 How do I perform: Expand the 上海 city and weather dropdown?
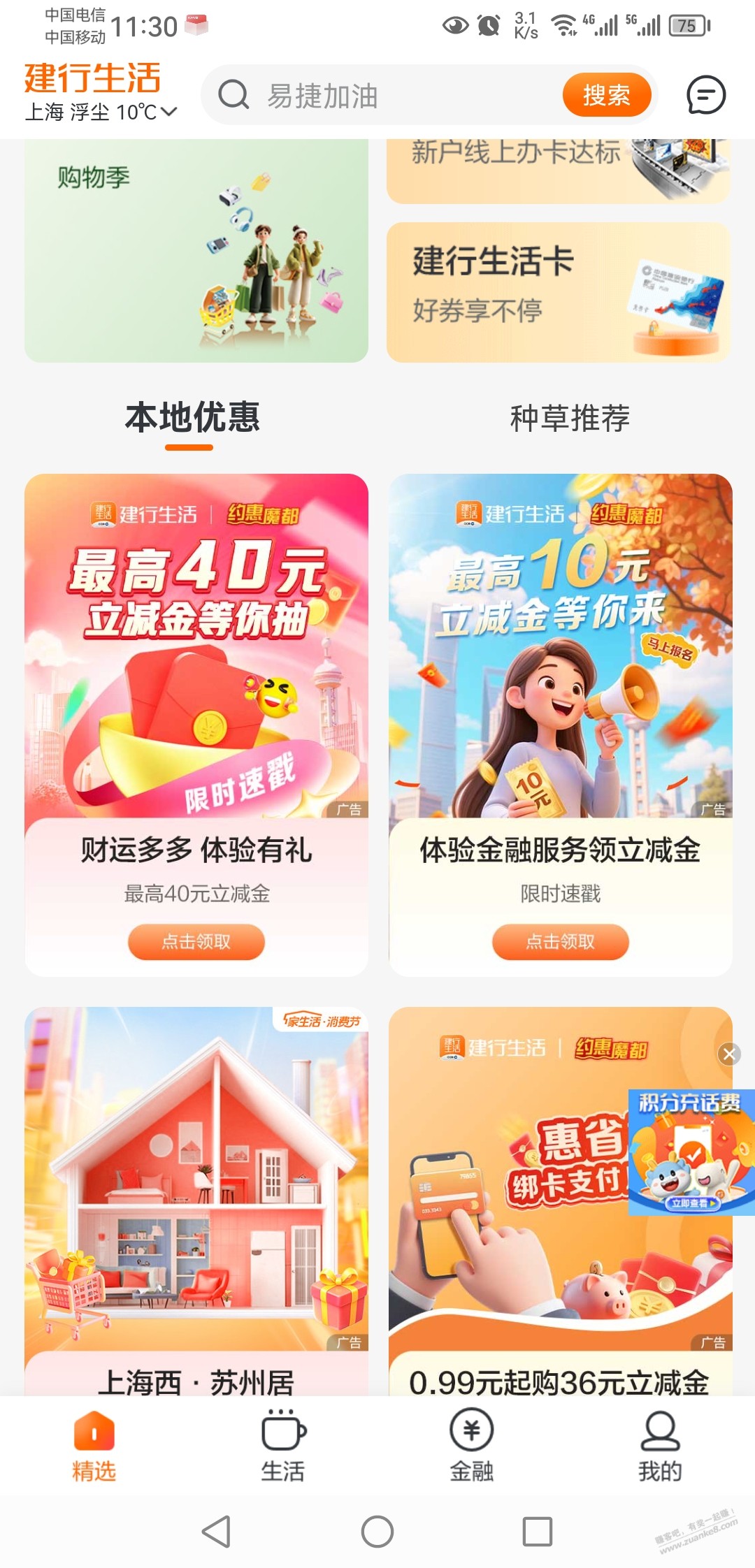101,112
